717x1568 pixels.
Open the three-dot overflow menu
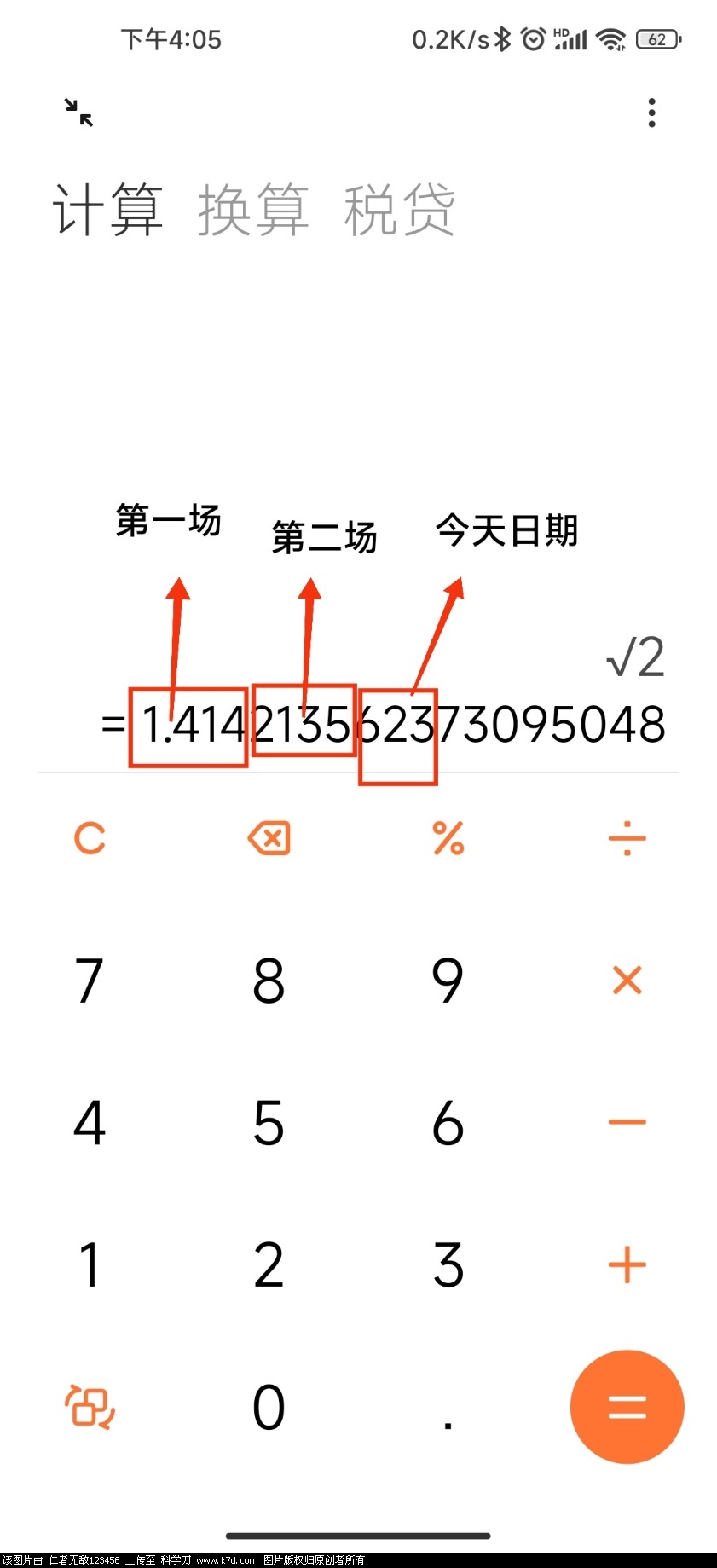[651, 113]
